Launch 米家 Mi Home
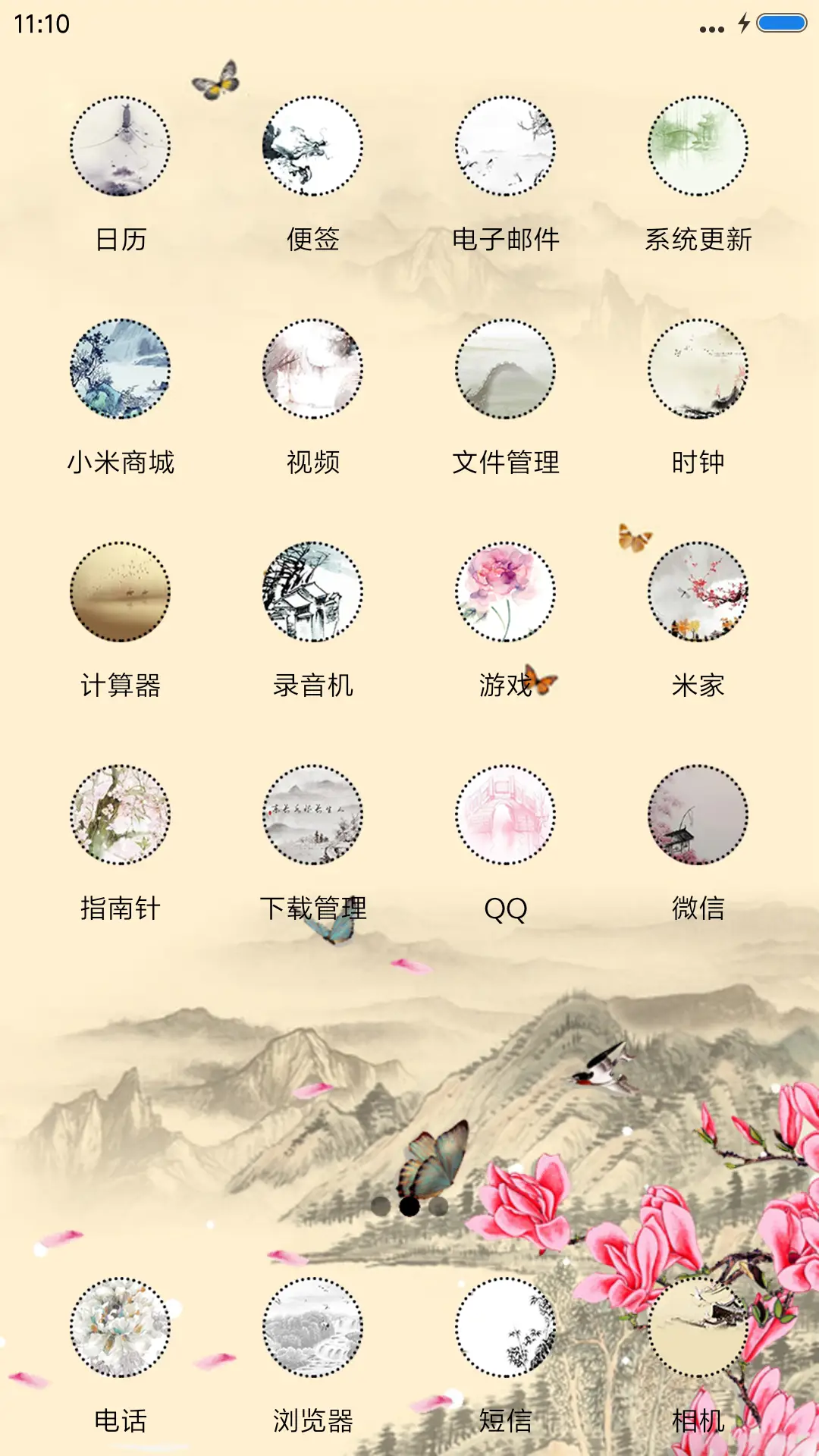819x1456 pixels. pyautogui.click(x=698, y=595)
